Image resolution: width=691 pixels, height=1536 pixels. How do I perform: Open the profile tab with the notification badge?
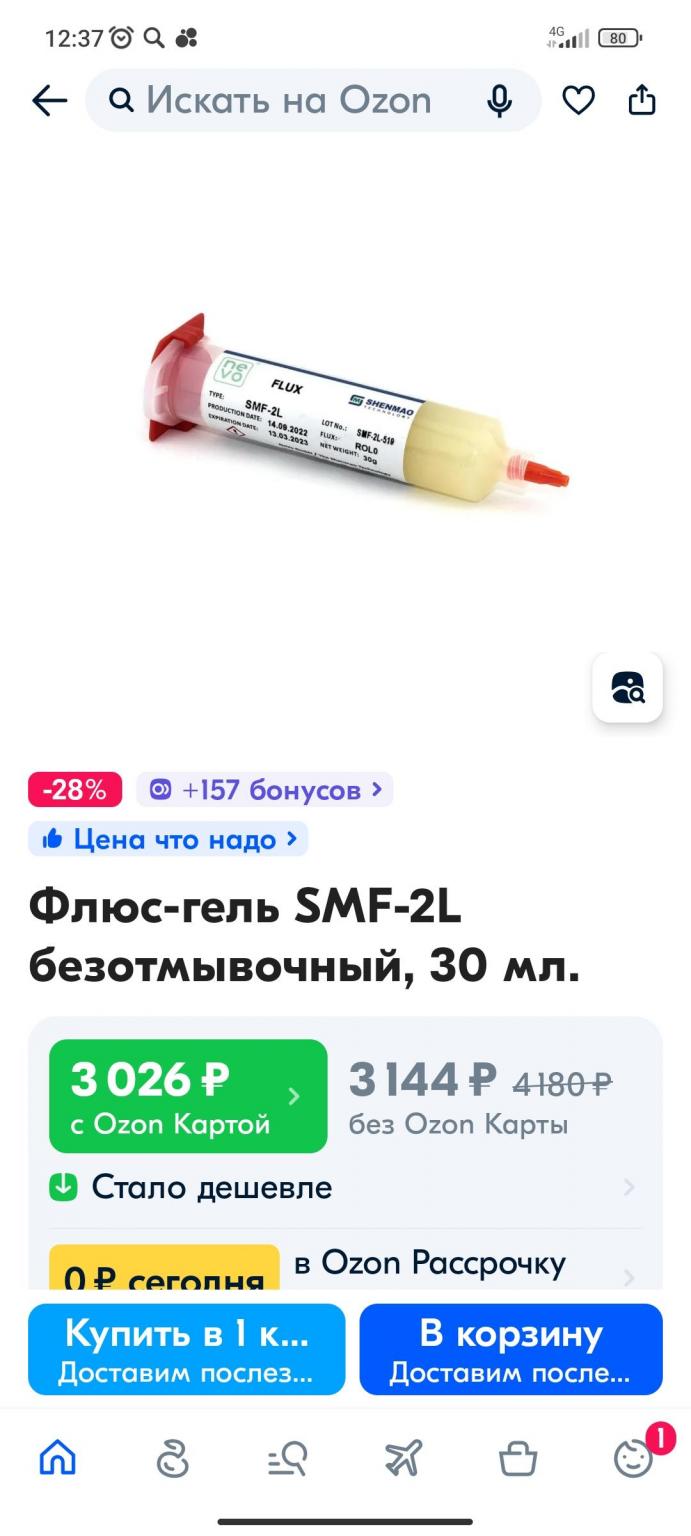tap(633, 1459)
